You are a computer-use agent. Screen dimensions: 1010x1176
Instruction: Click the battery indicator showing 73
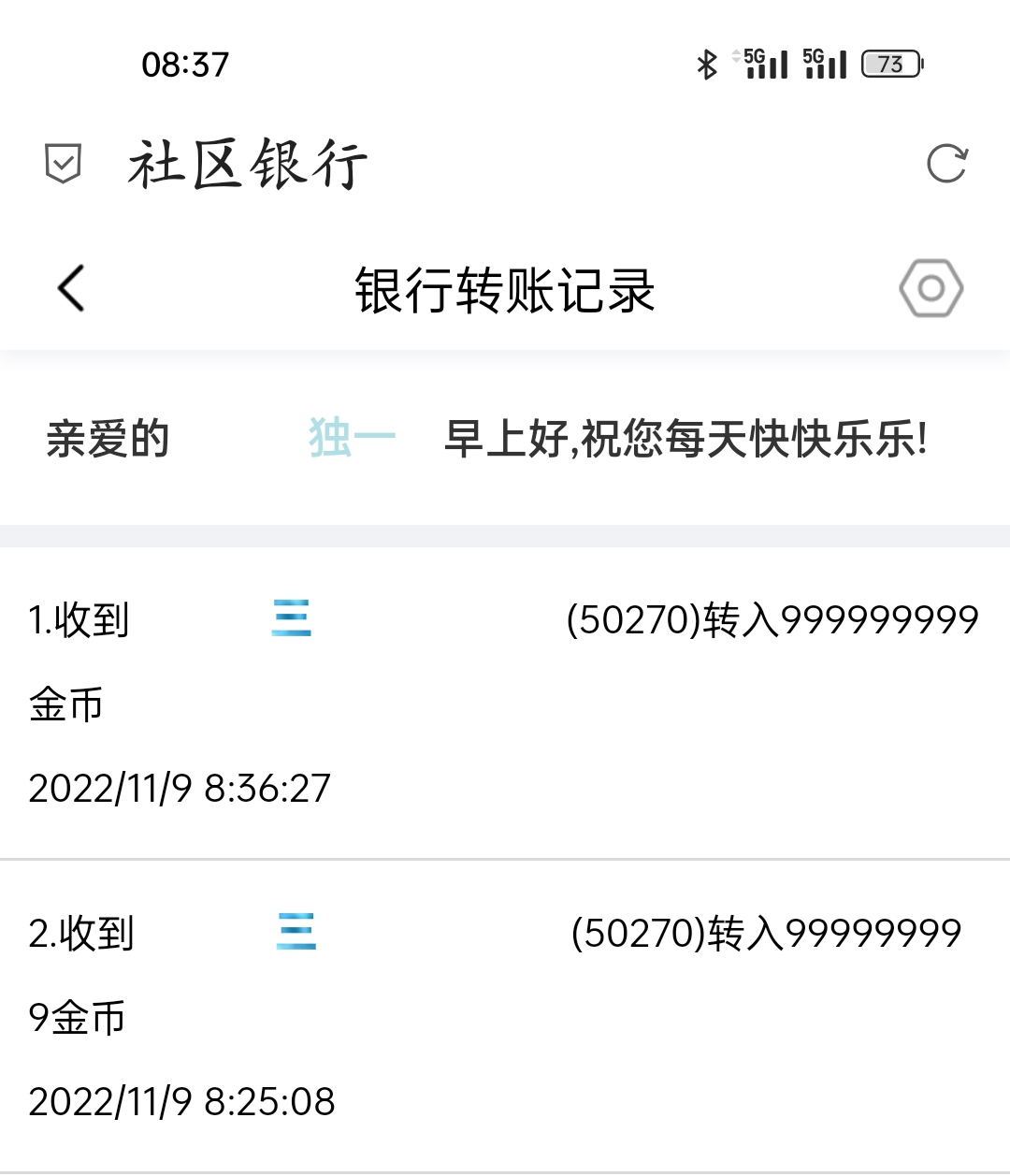pyautogui.click(x=888, y=64)
